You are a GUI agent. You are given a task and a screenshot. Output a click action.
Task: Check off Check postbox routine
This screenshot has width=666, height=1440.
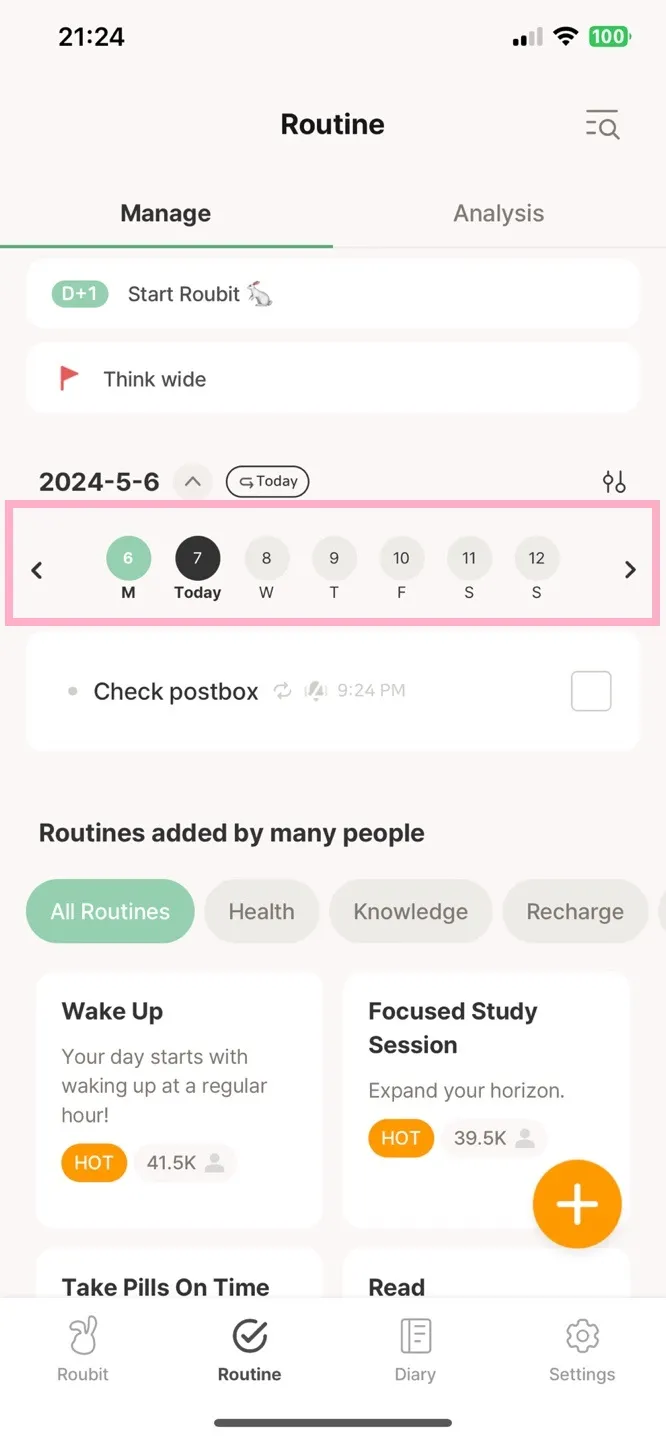click(x=591, y=691)
